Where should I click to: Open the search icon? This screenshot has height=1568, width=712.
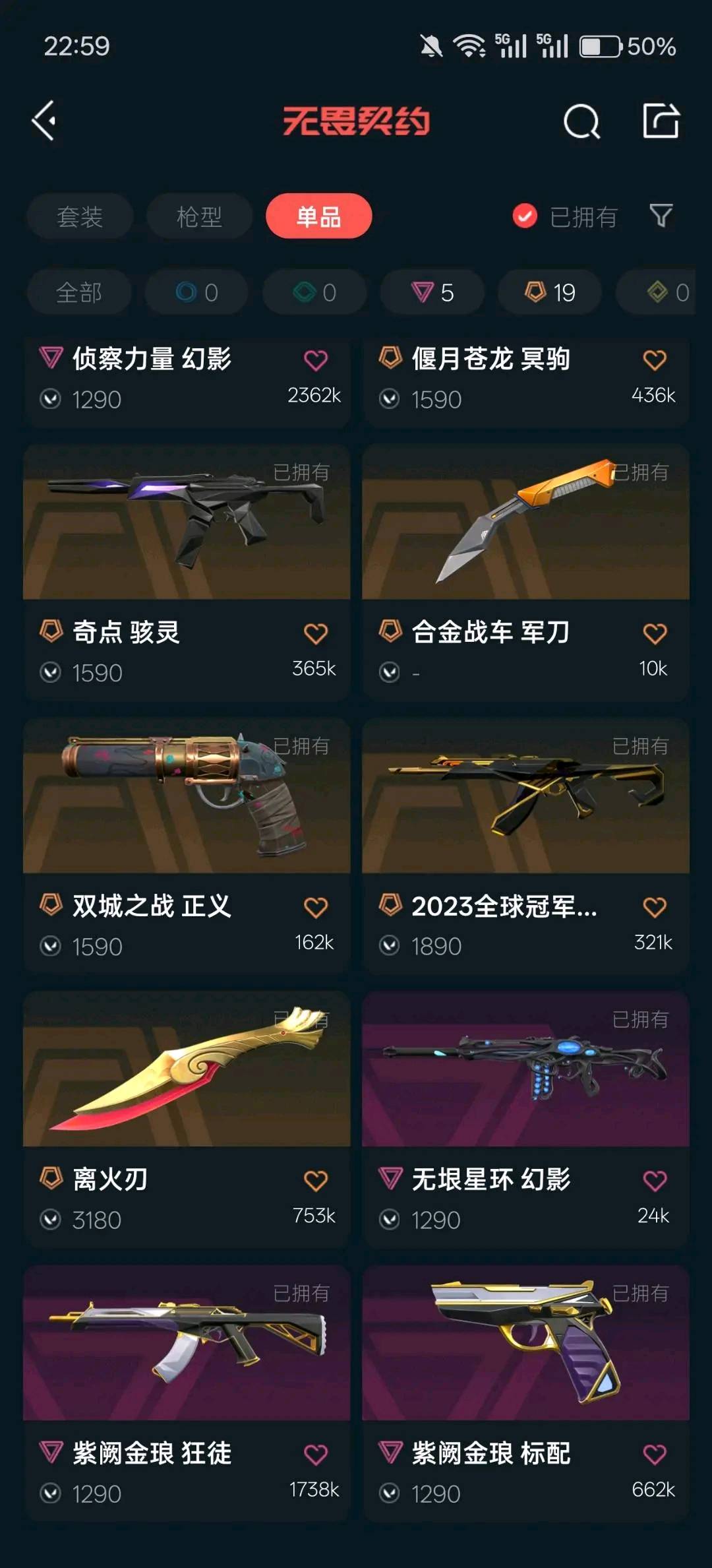point(581,121)
